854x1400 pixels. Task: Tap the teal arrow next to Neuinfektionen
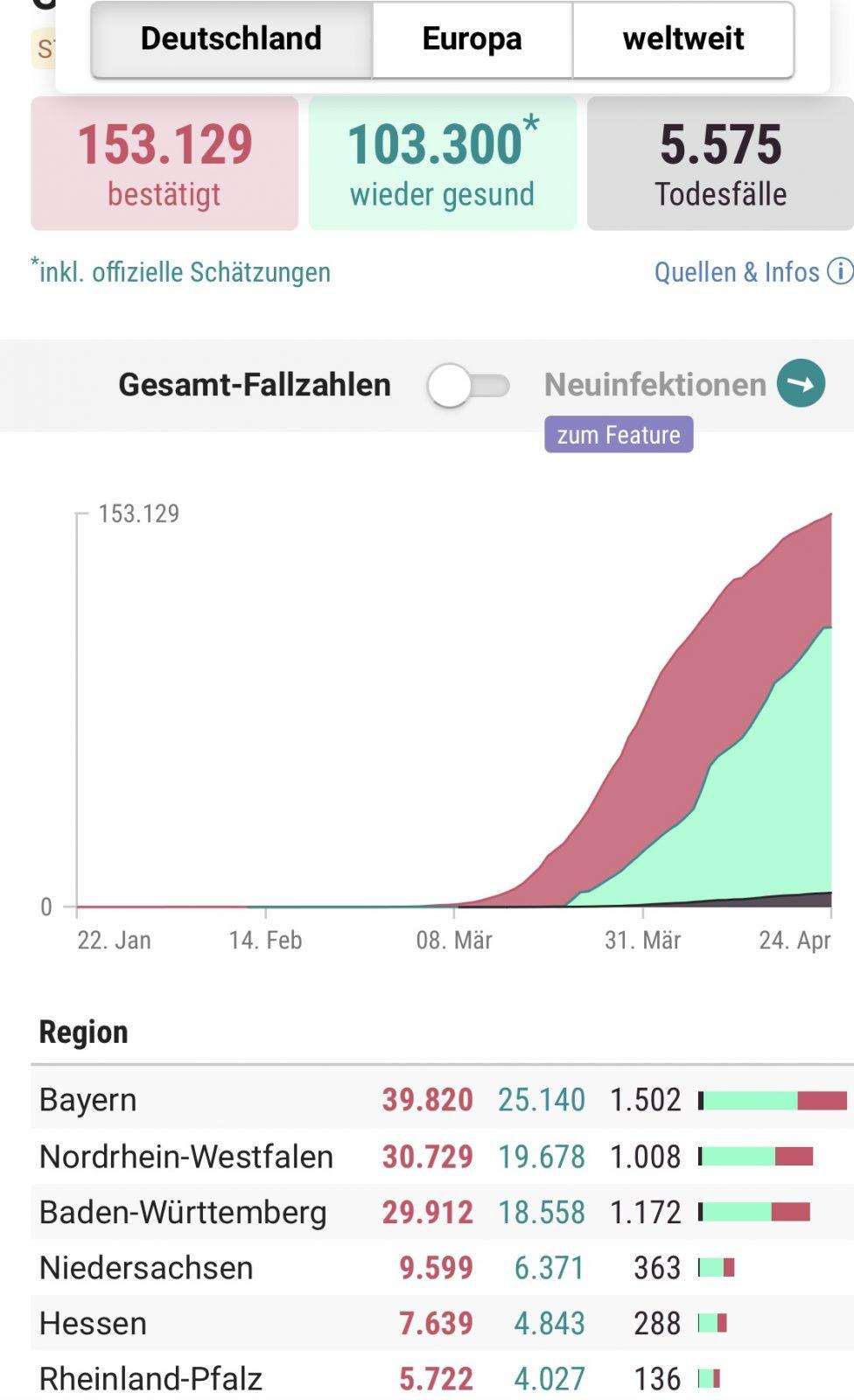coord(801,383)
